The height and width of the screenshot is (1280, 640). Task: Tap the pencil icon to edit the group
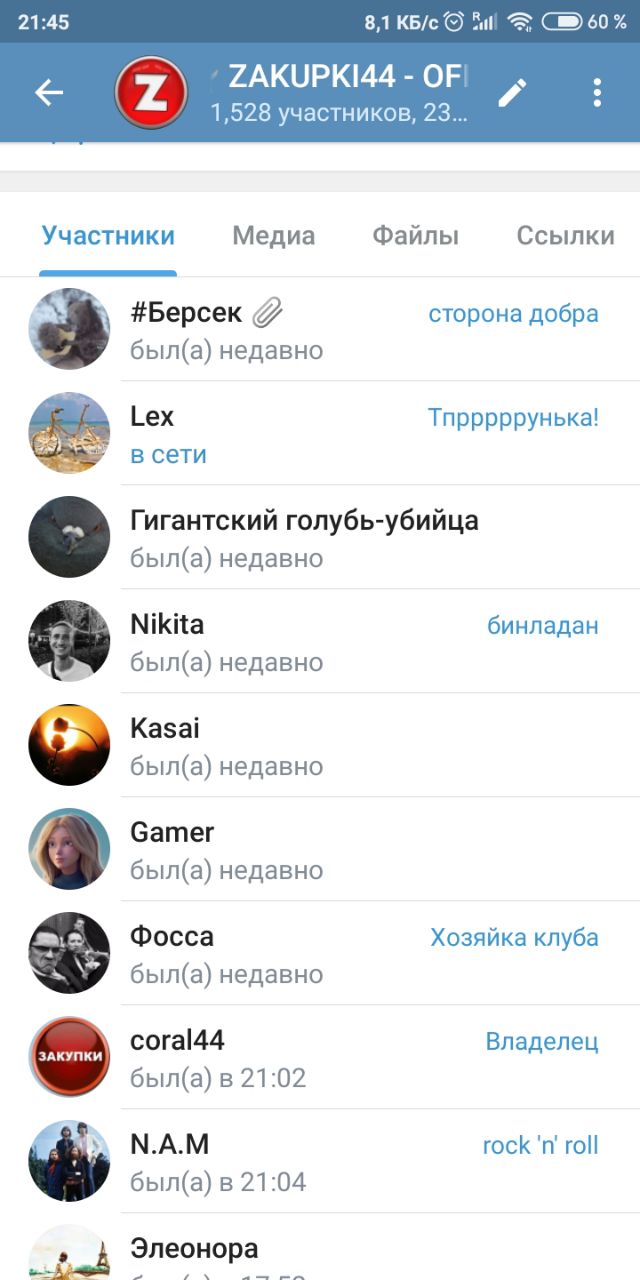pos(512,93)
